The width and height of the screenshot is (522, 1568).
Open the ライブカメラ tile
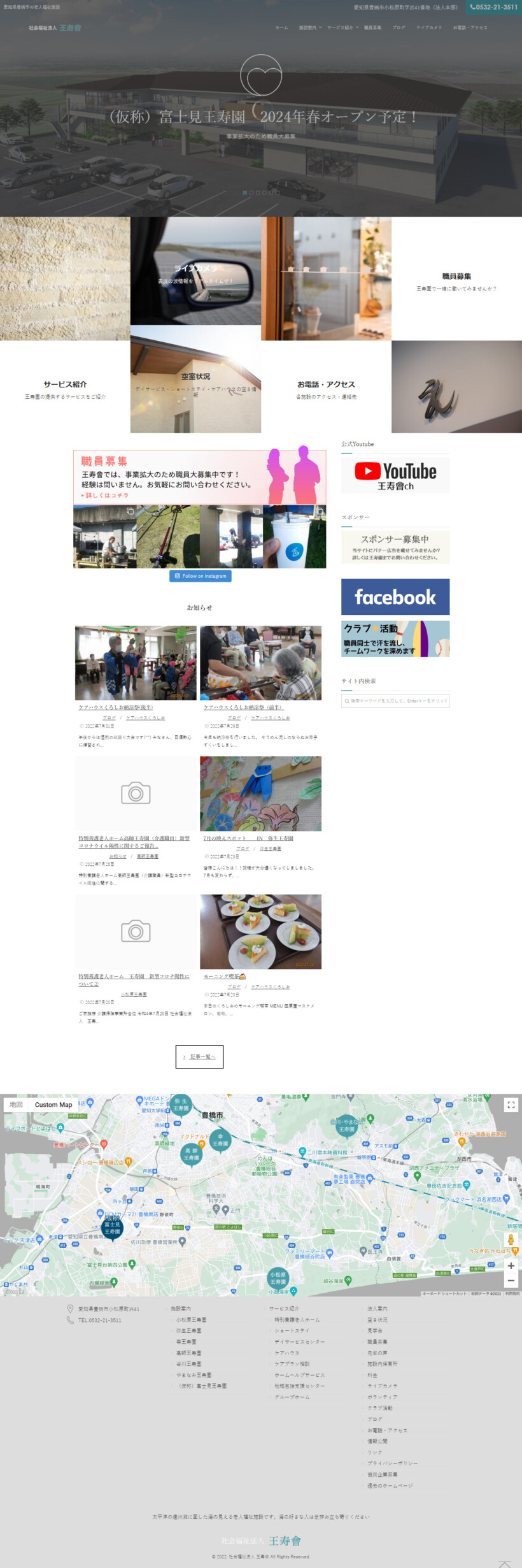click(x=195, y=273)
